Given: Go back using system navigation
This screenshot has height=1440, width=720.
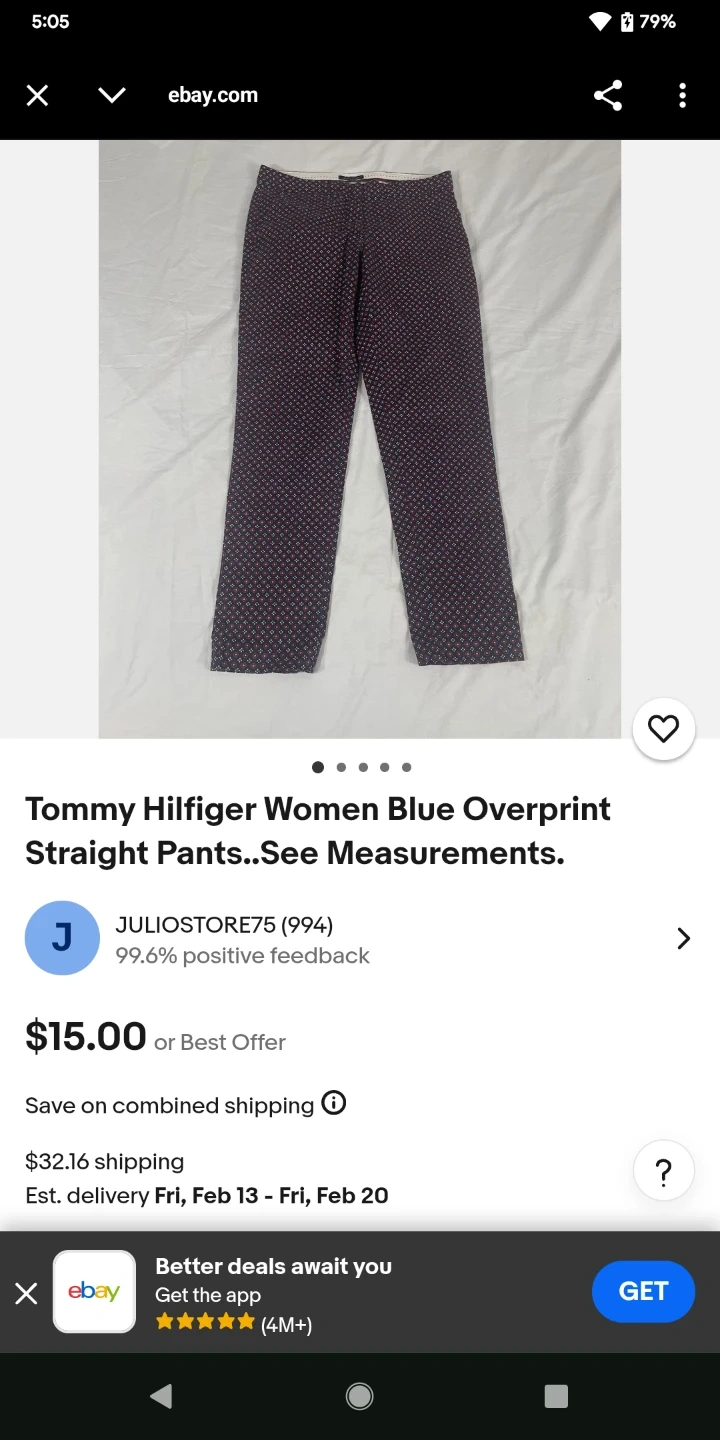Looking at the screenshot, I should (x=161, y=1396).
